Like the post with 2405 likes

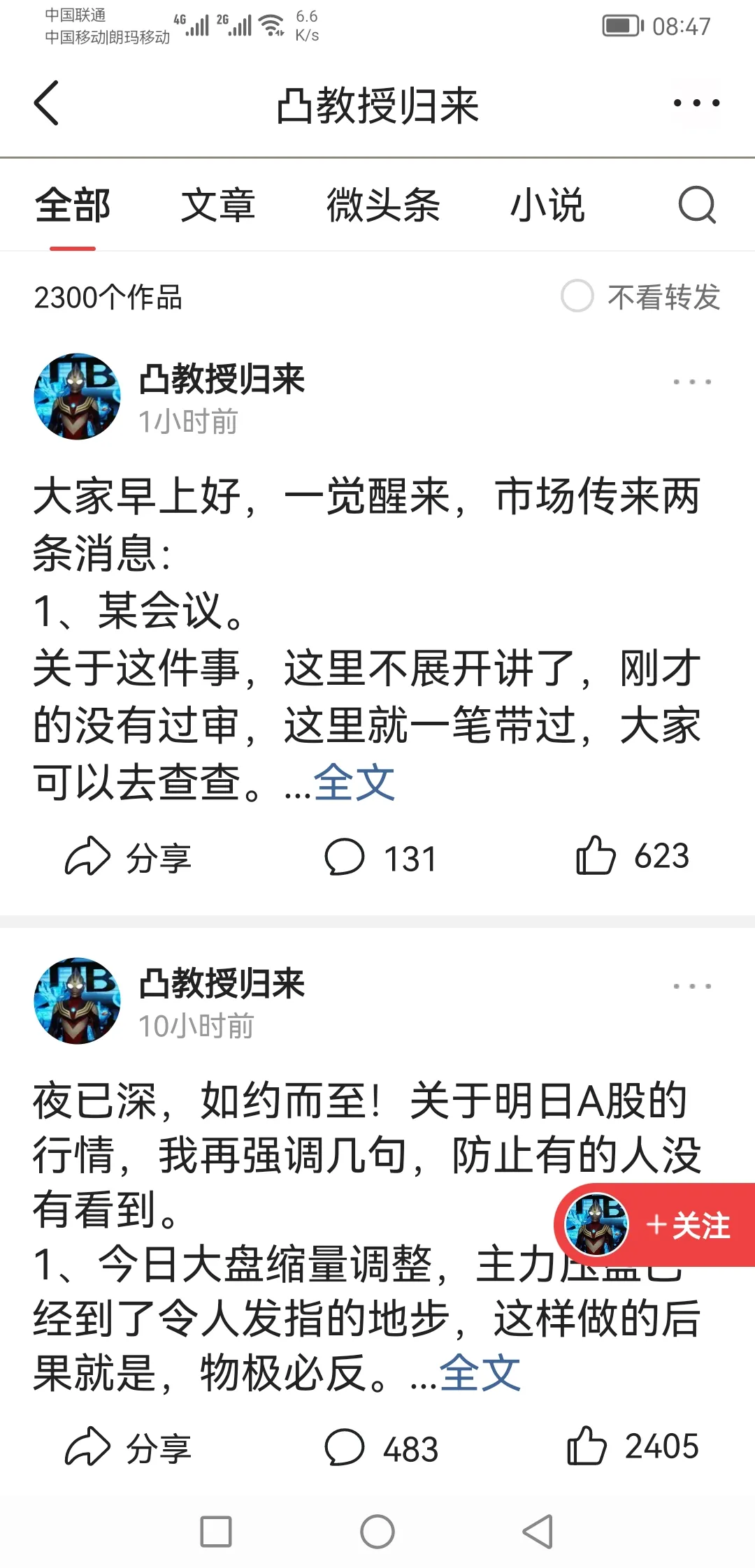(632, 1446)
